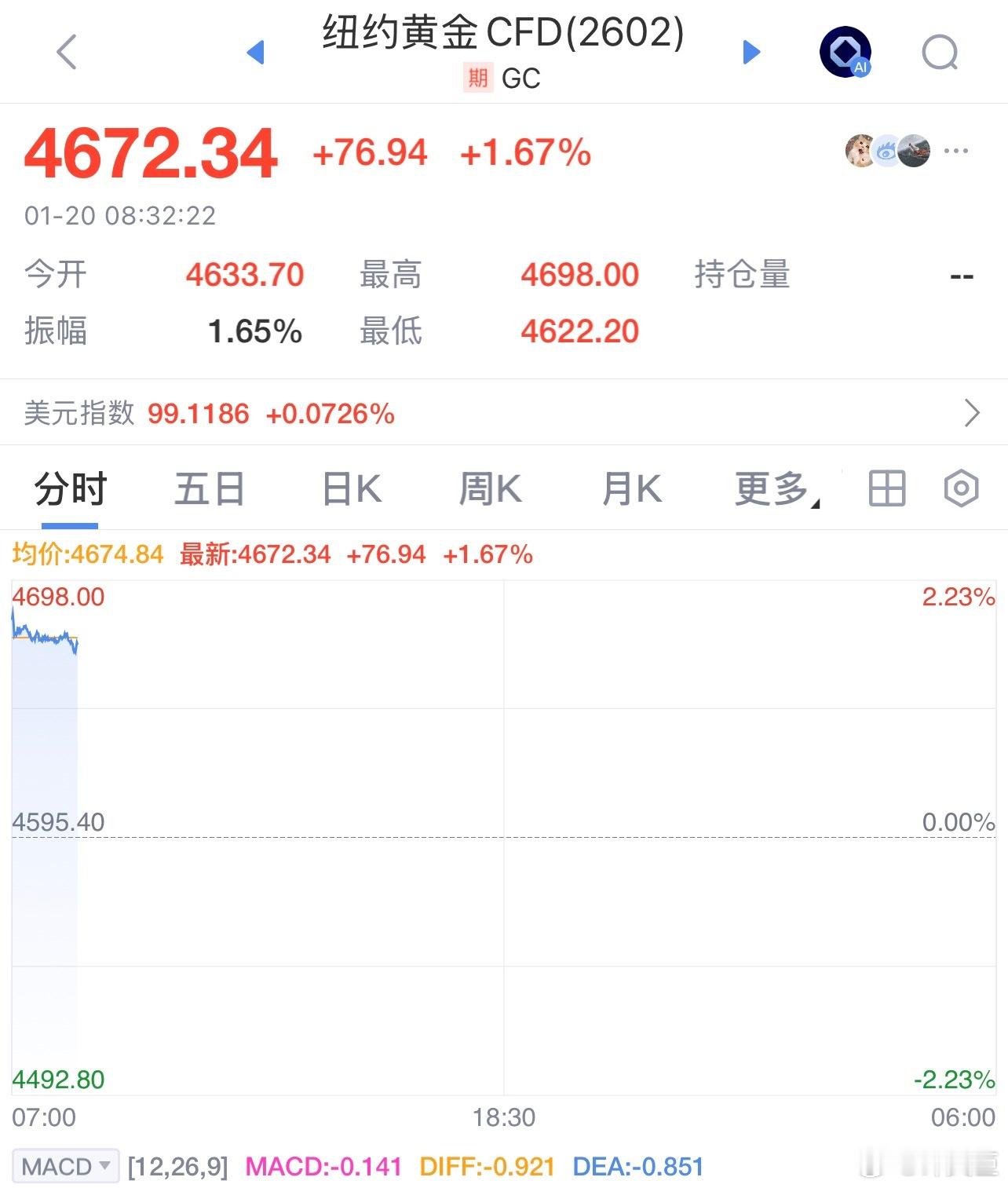Switch to the 分时 chart tab
This screenshot has height=1188, width=1008.
coord(67,488)
